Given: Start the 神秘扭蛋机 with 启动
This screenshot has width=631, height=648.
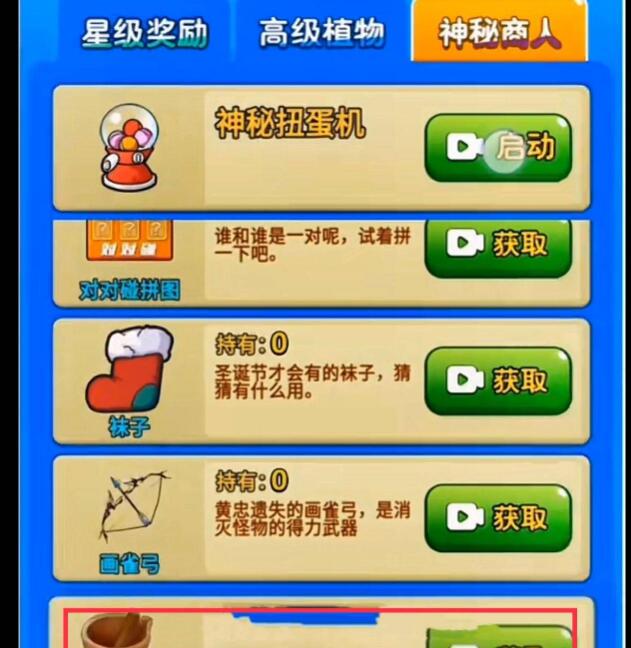Looking at the screenshot, I should (498, 148).
